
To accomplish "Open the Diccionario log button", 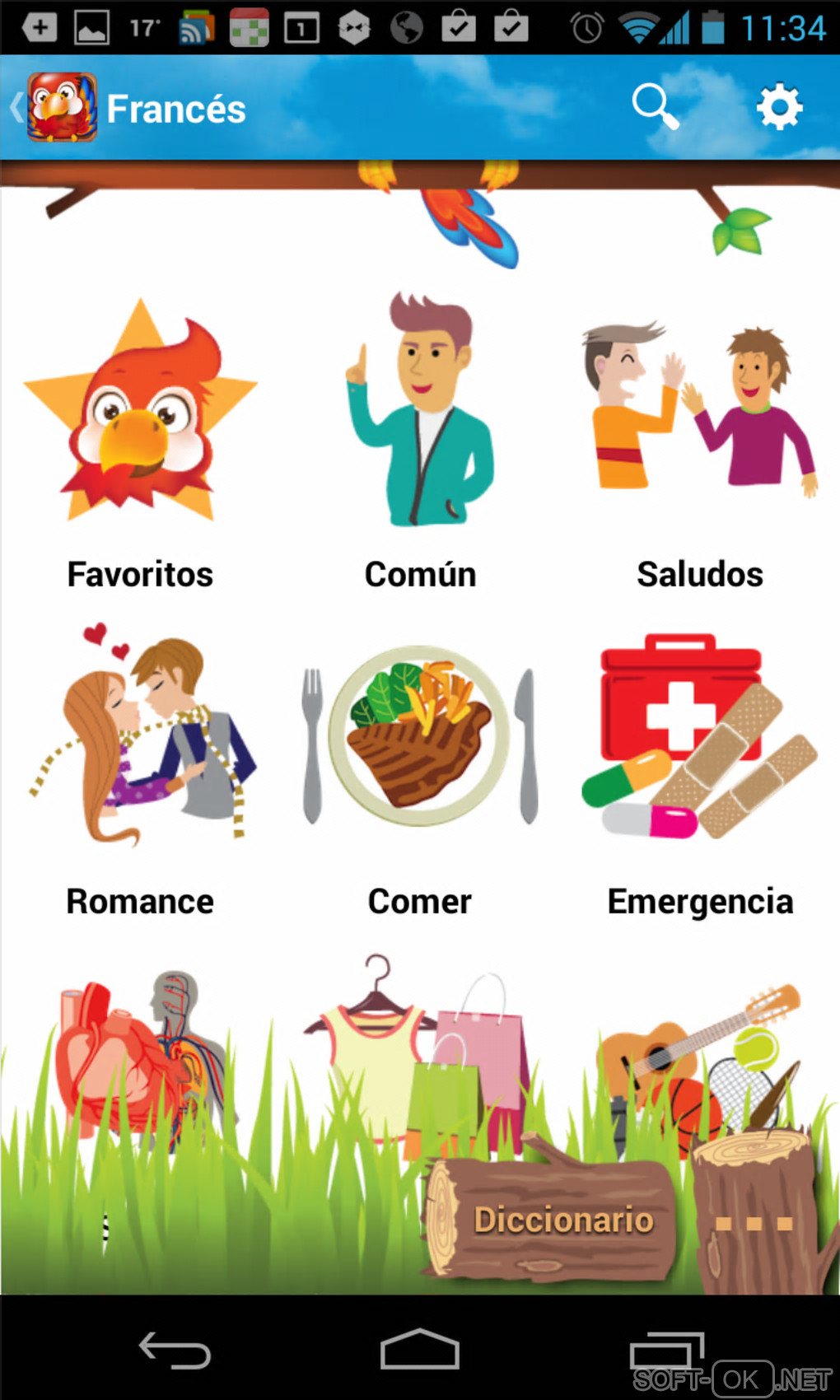I will click(553, 1220).
